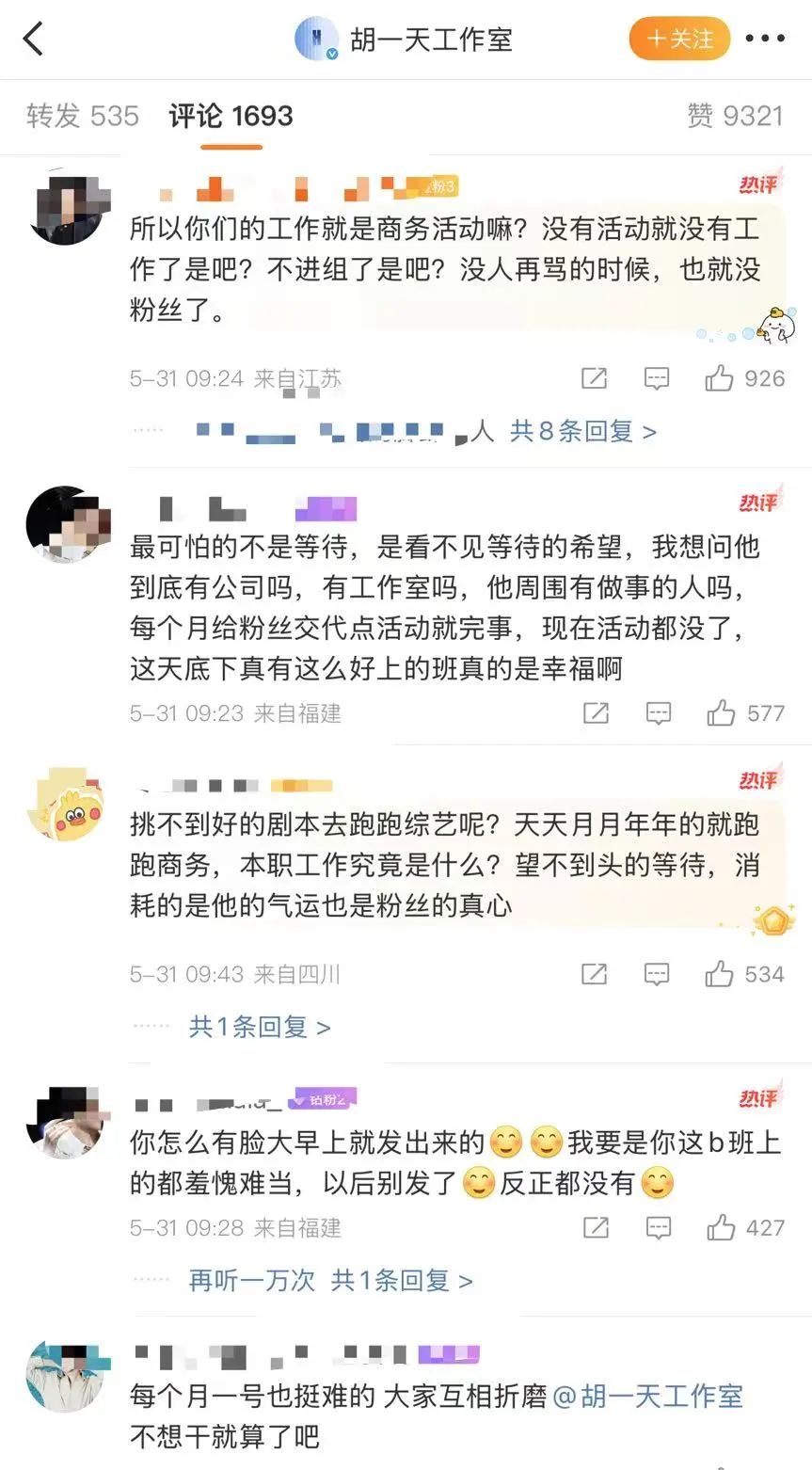Viewport: 812px width, 1470px height.
Task: Like the comment with 534 likes
Action: [720, 974]
